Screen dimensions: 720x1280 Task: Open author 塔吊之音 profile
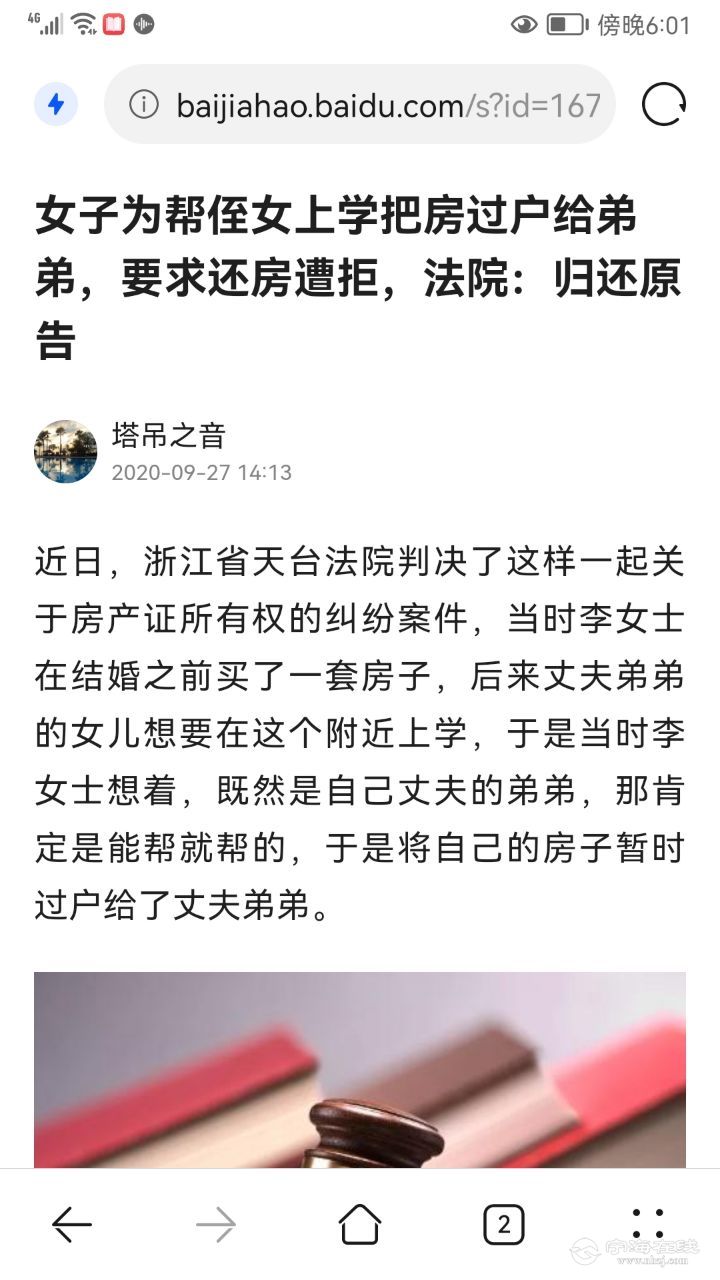click(x=168, y=436)
